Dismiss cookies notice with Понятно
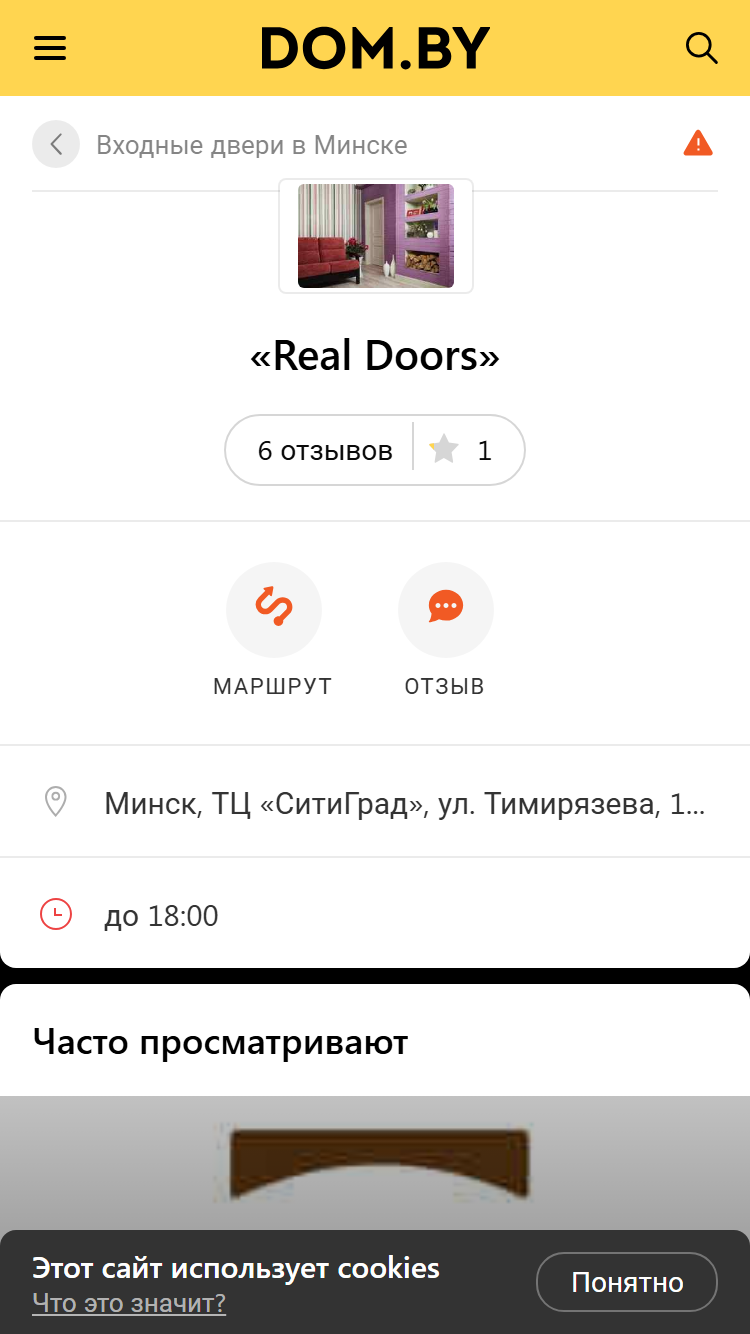This screenshot has height=1334, width=750. tap(627, 1282)
